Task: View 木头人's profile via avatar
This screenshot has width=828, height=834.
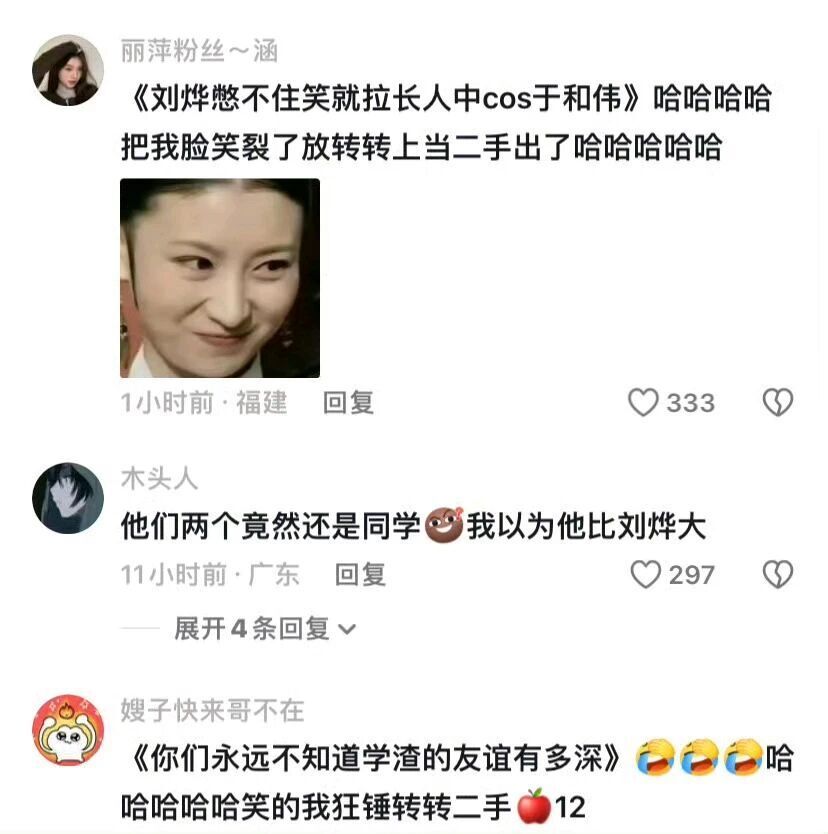Action: tap(68, 498)
